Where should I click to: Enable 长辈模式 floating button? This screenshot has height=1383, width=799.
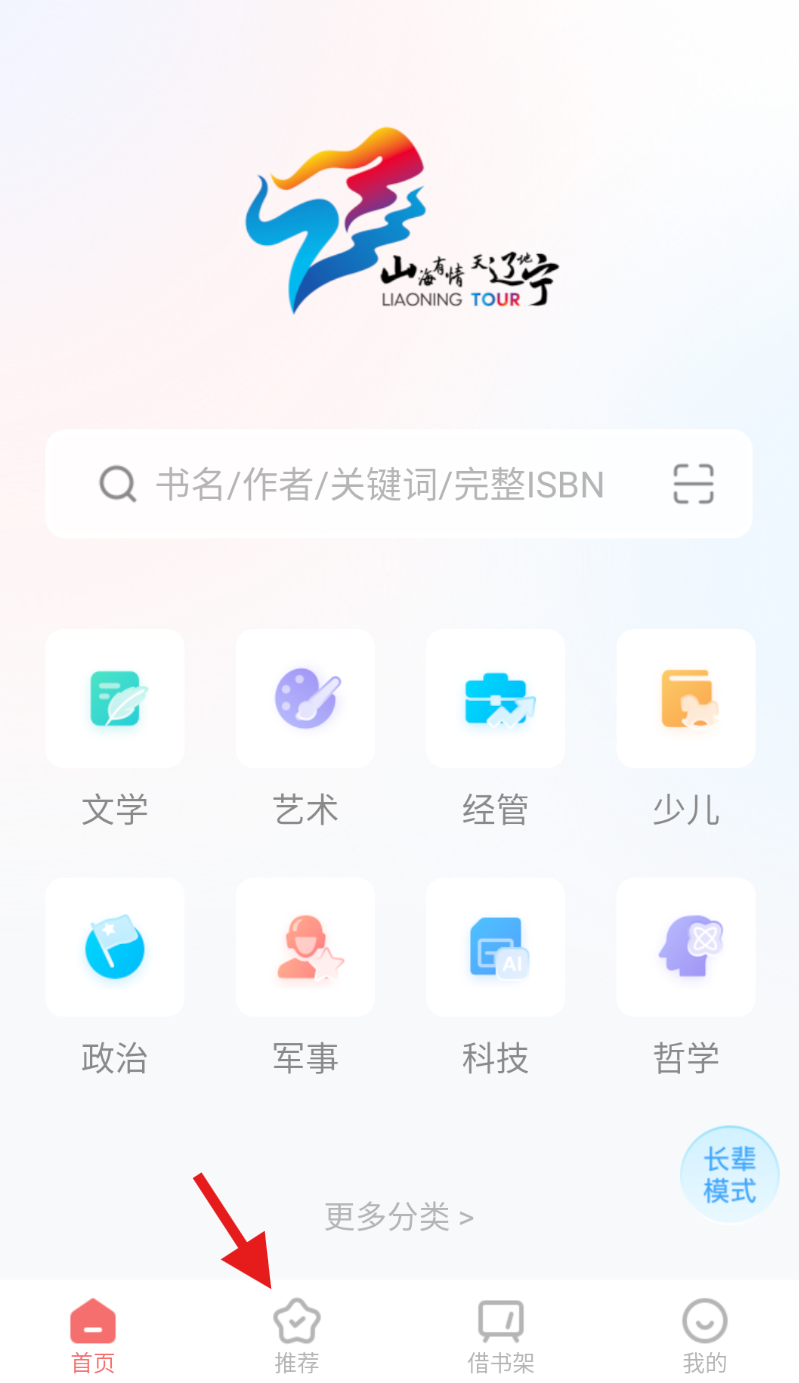click(x=729, y=1176)
